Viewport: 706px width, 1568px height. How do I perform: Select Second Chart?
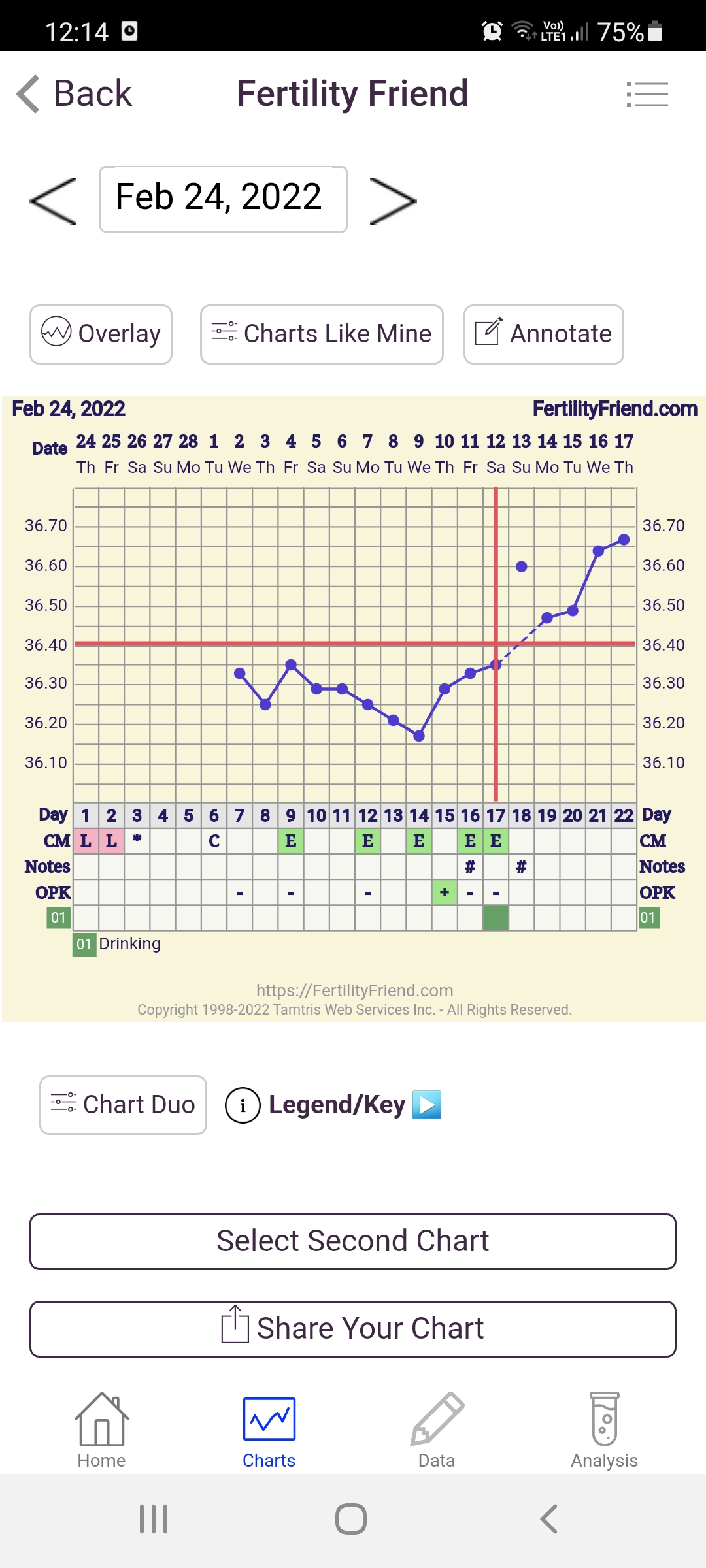coord(353,1241)
